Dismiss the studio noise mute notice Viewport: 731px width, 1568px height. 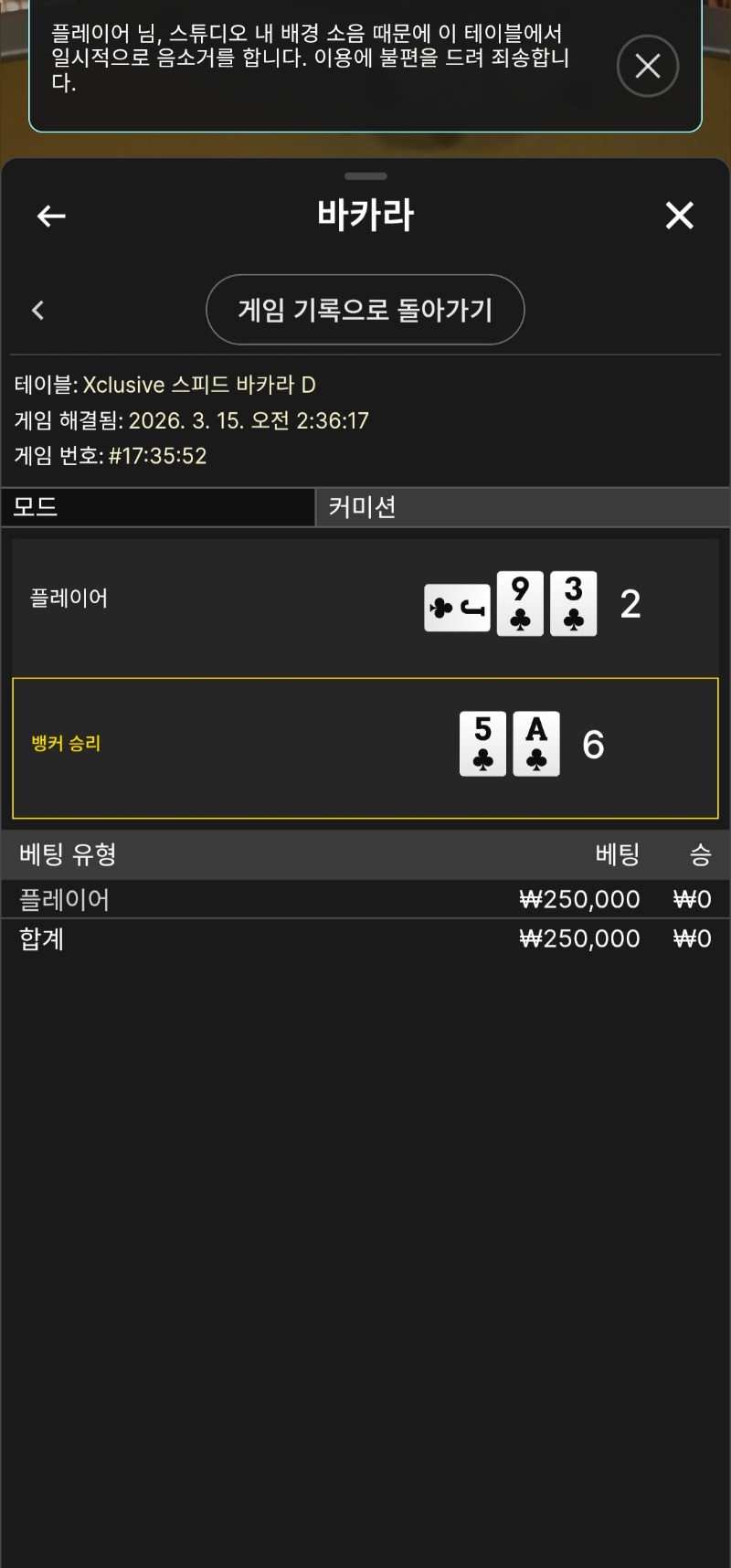coord(647,66)
